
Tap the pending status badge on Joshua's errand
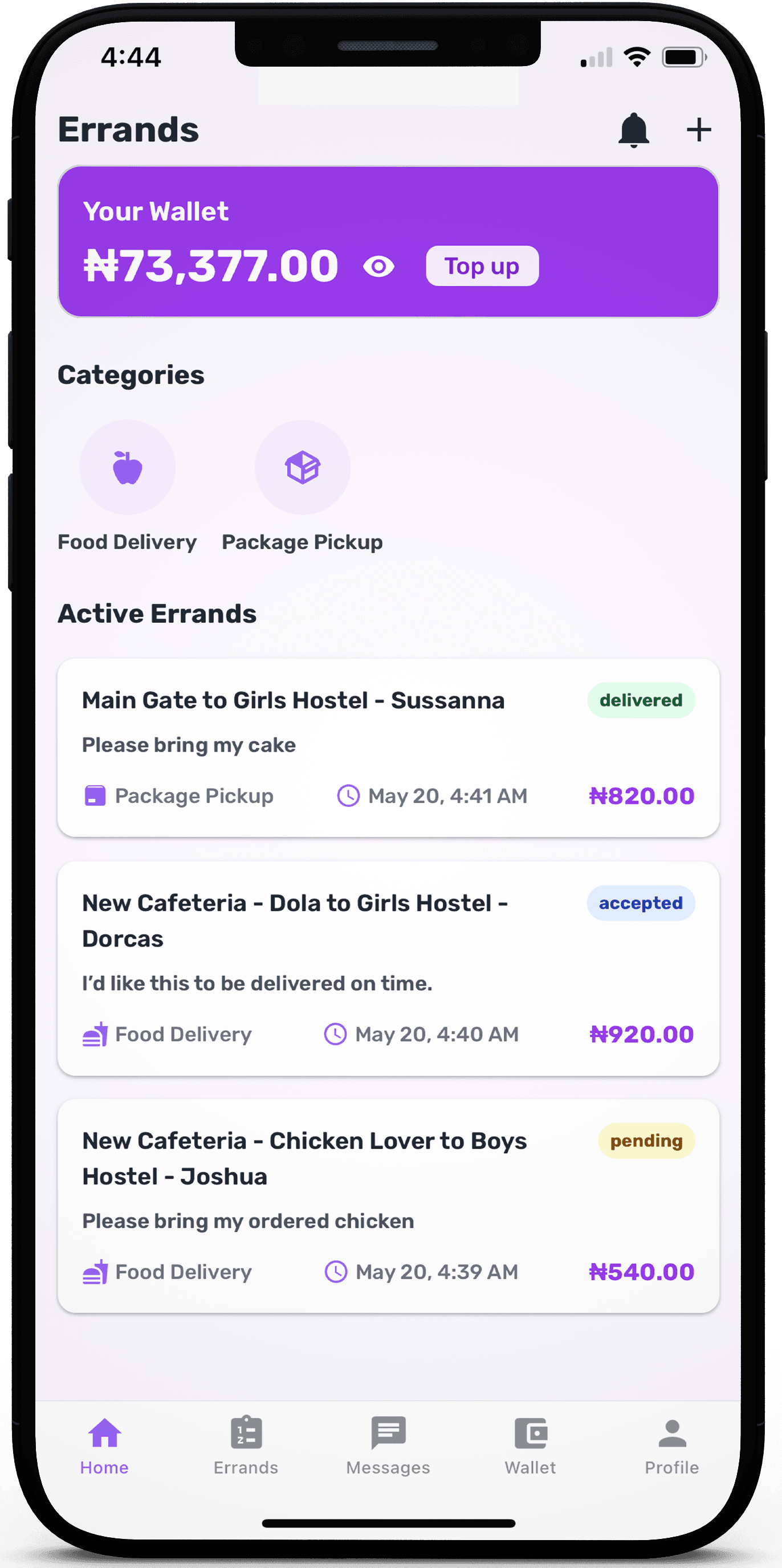click(x=646, y=1141)
